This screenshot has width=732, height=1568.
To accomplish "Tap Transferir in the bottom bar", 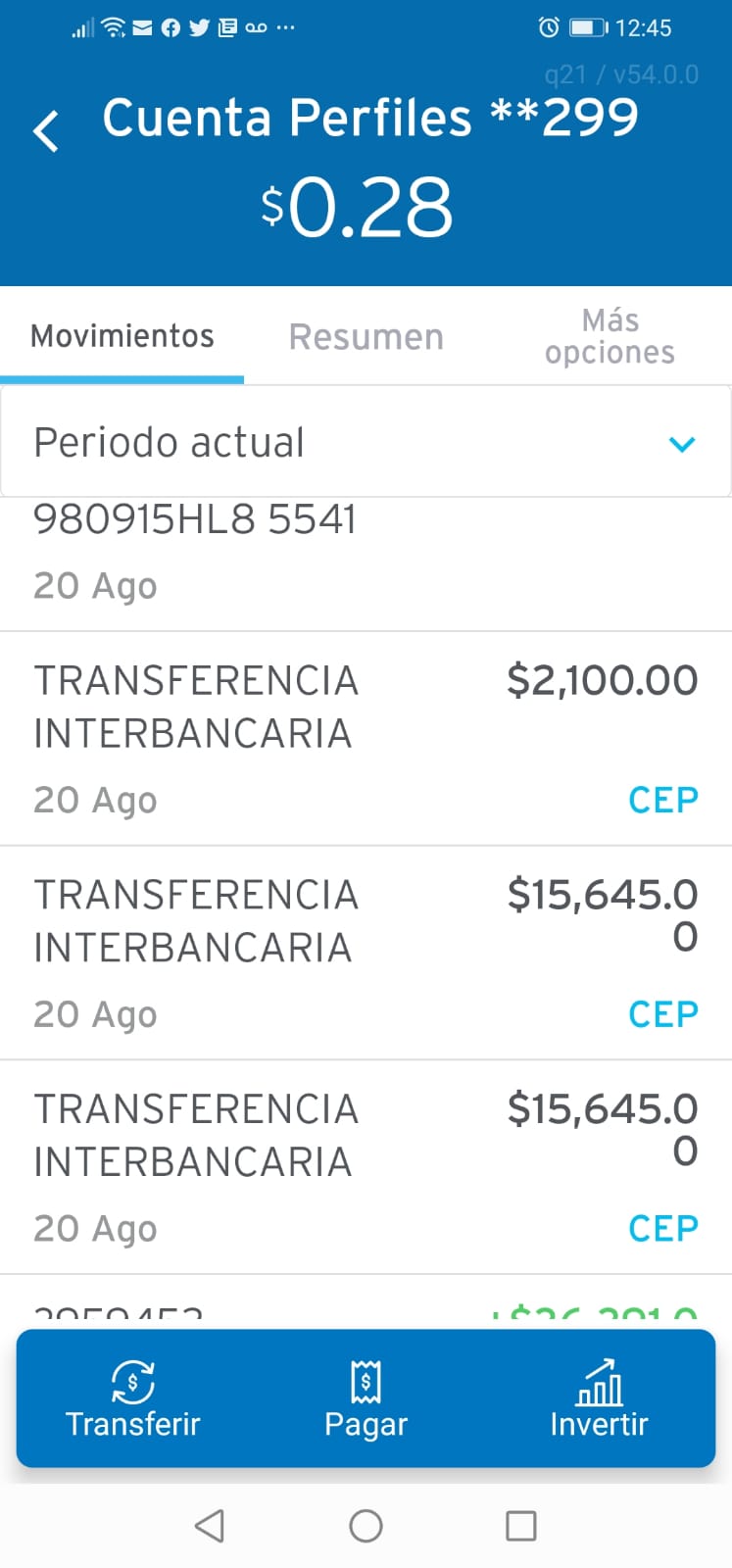I will tap(132, 1398).
